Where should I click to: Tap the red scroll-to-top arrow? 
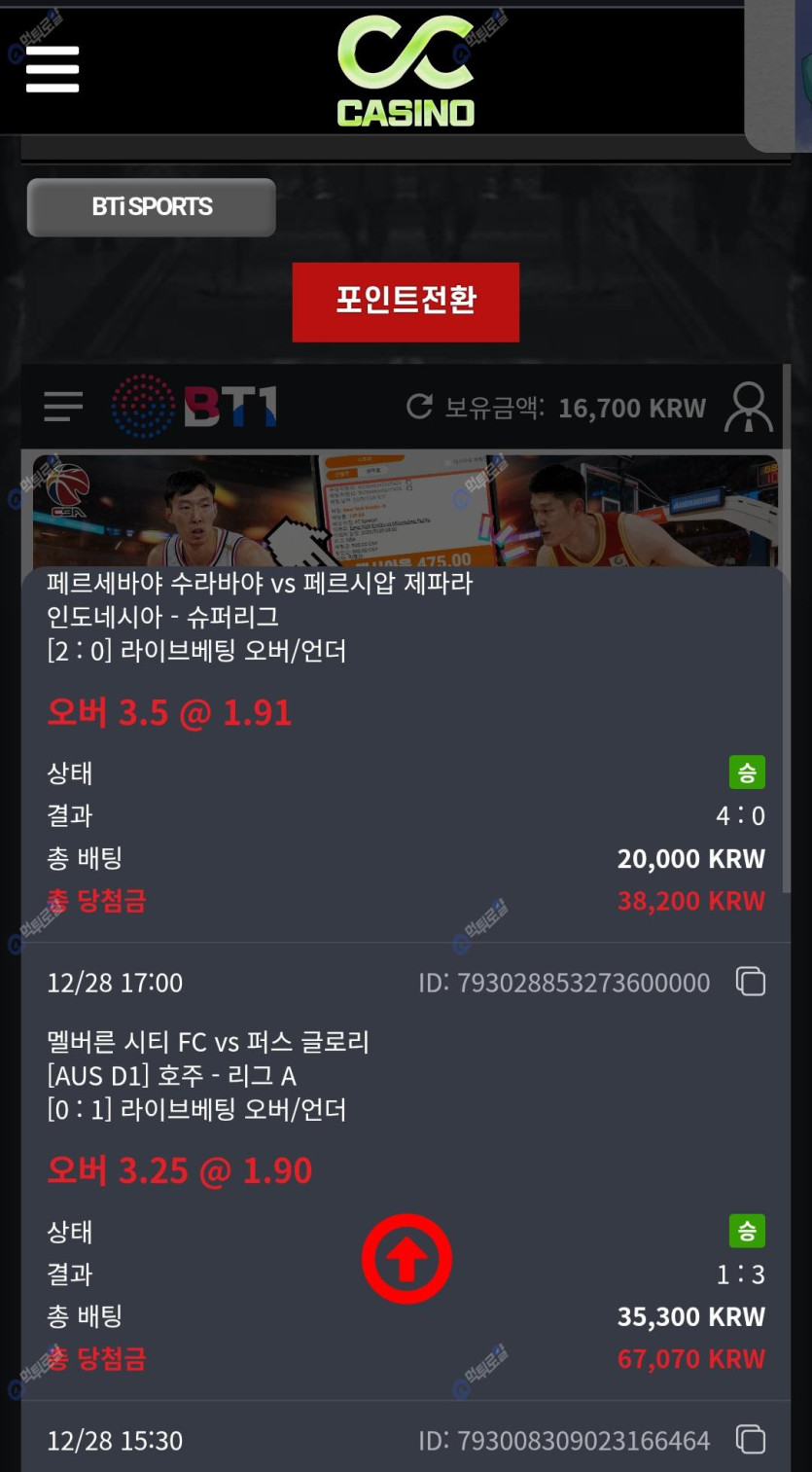coord(406,1259)
